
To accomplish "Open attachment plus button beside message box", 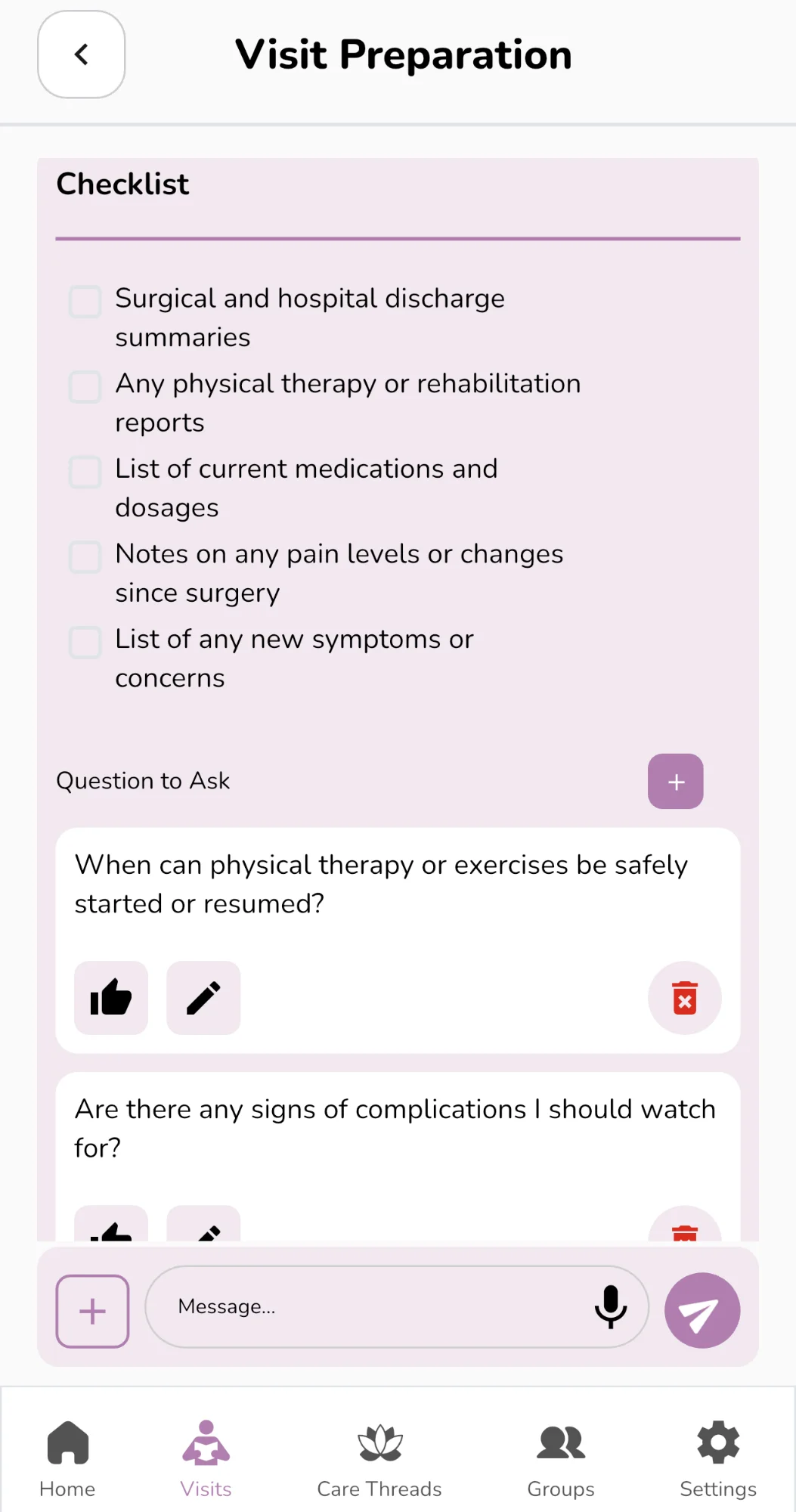I will coord(92,1311).
